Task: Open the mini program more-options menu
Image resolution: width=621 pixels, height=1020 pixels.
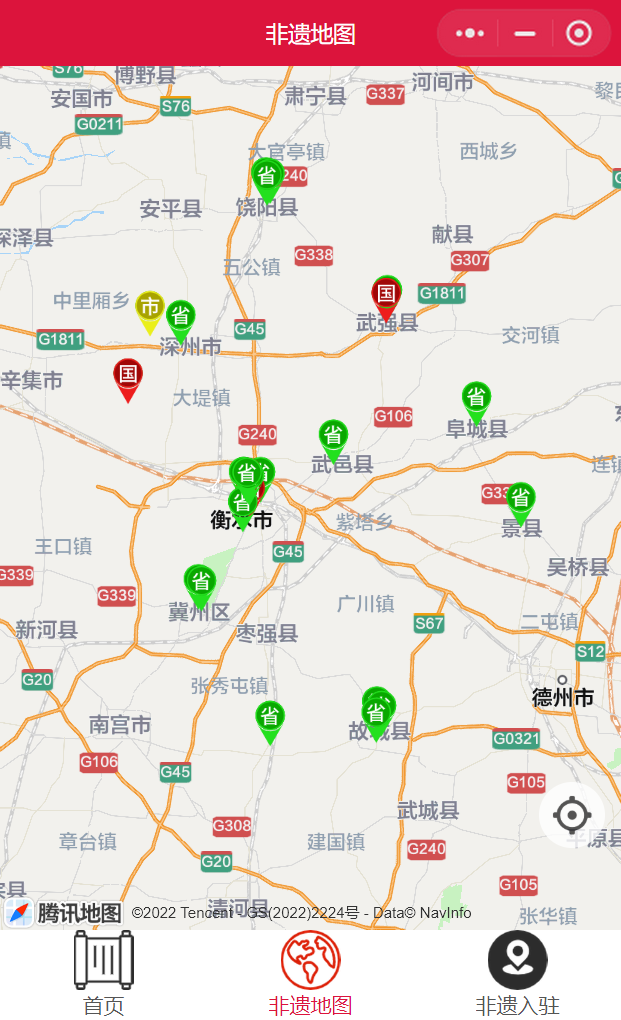Action: [469, 33]
